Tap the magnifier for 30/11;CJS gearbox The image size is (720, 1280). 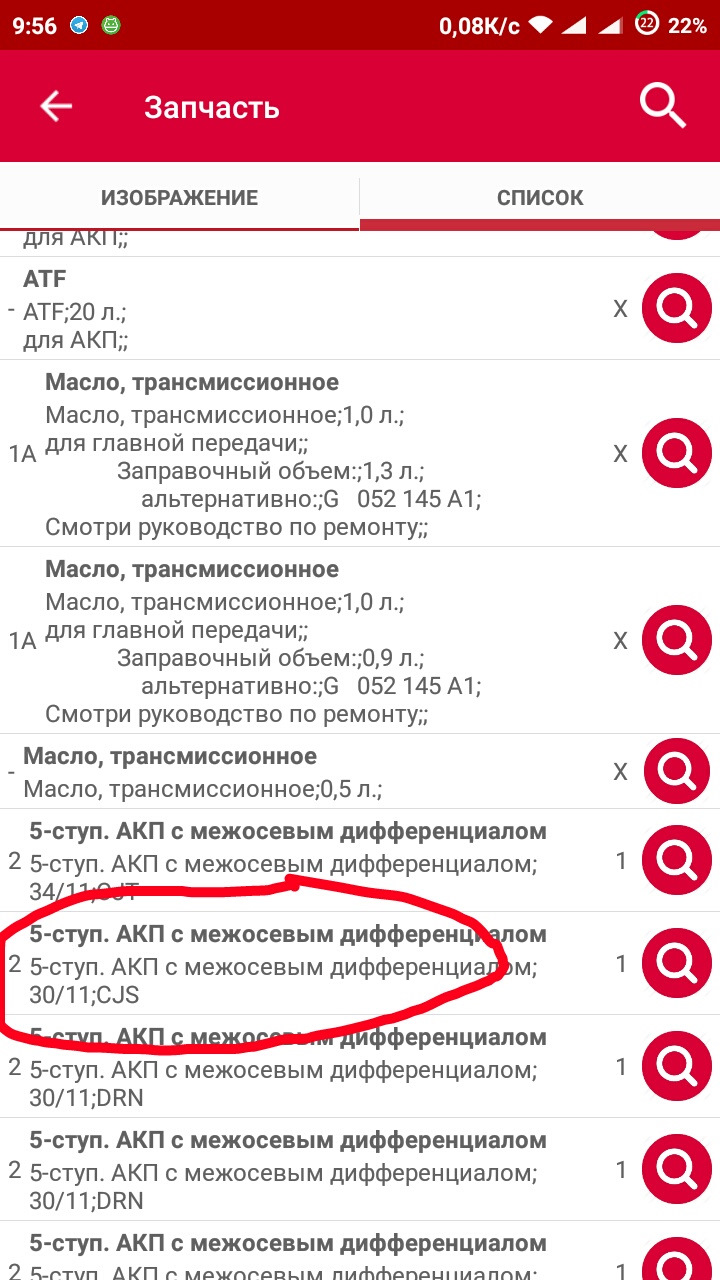pos(677,963)
